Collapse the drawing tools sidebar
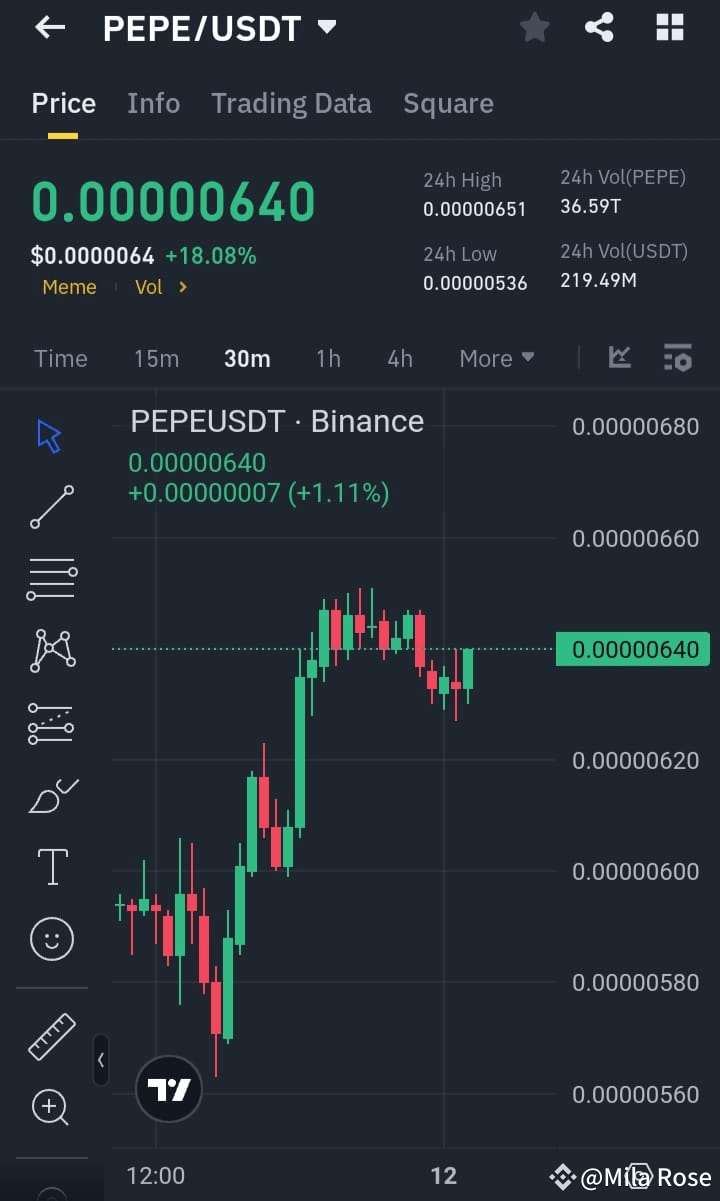Screen dimensions: 720x1201 coord(100,1061)
